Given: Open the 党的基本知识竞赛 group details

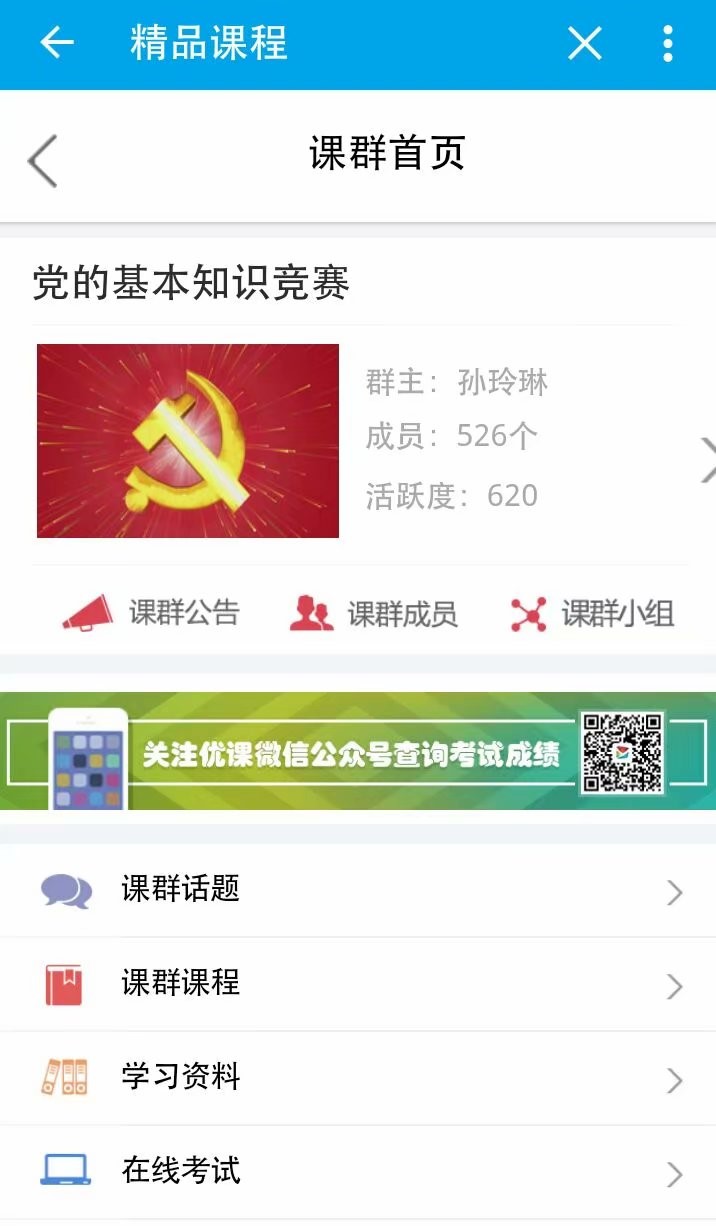Looking at the screenshot, I should point(705,460).
